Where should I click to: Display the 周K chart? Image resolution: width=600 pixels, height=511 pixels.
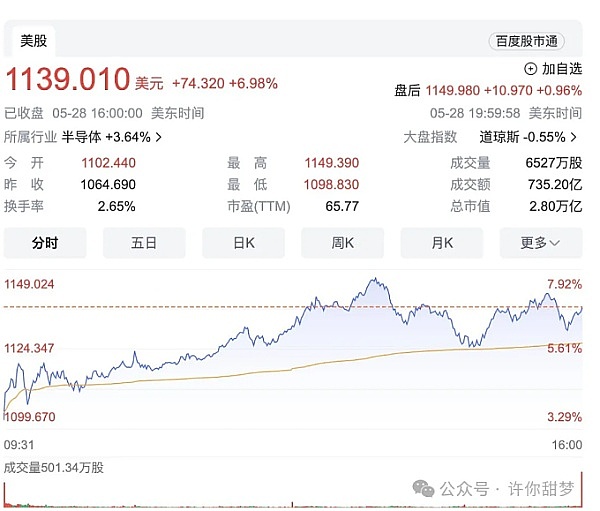coord(343,242)
